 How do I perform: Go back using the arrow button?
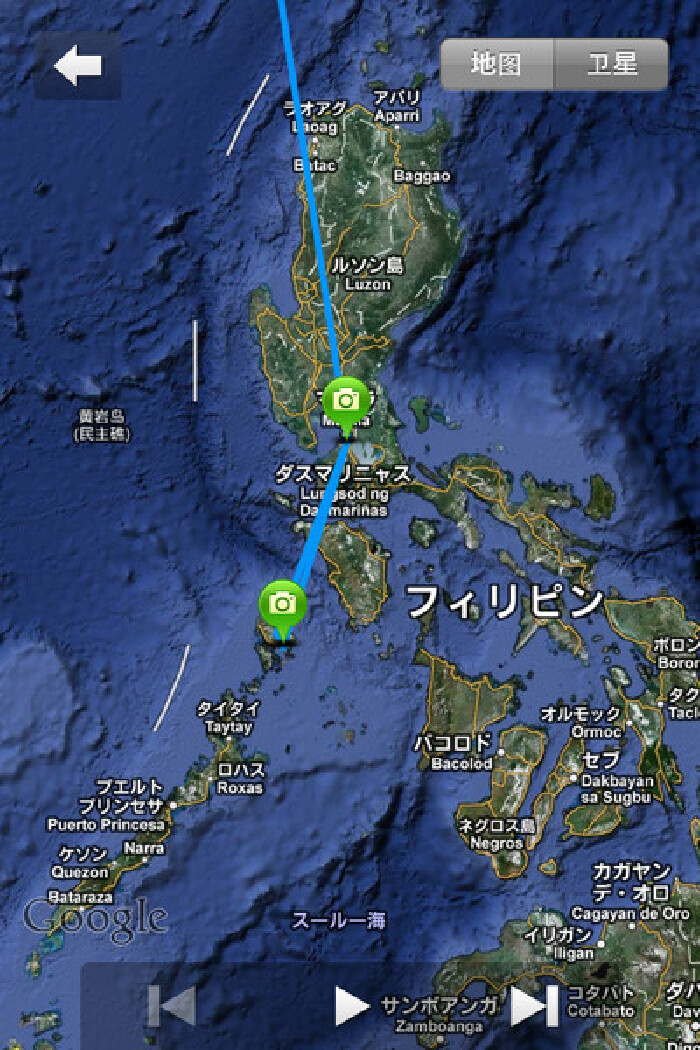[x=78, y=66]
